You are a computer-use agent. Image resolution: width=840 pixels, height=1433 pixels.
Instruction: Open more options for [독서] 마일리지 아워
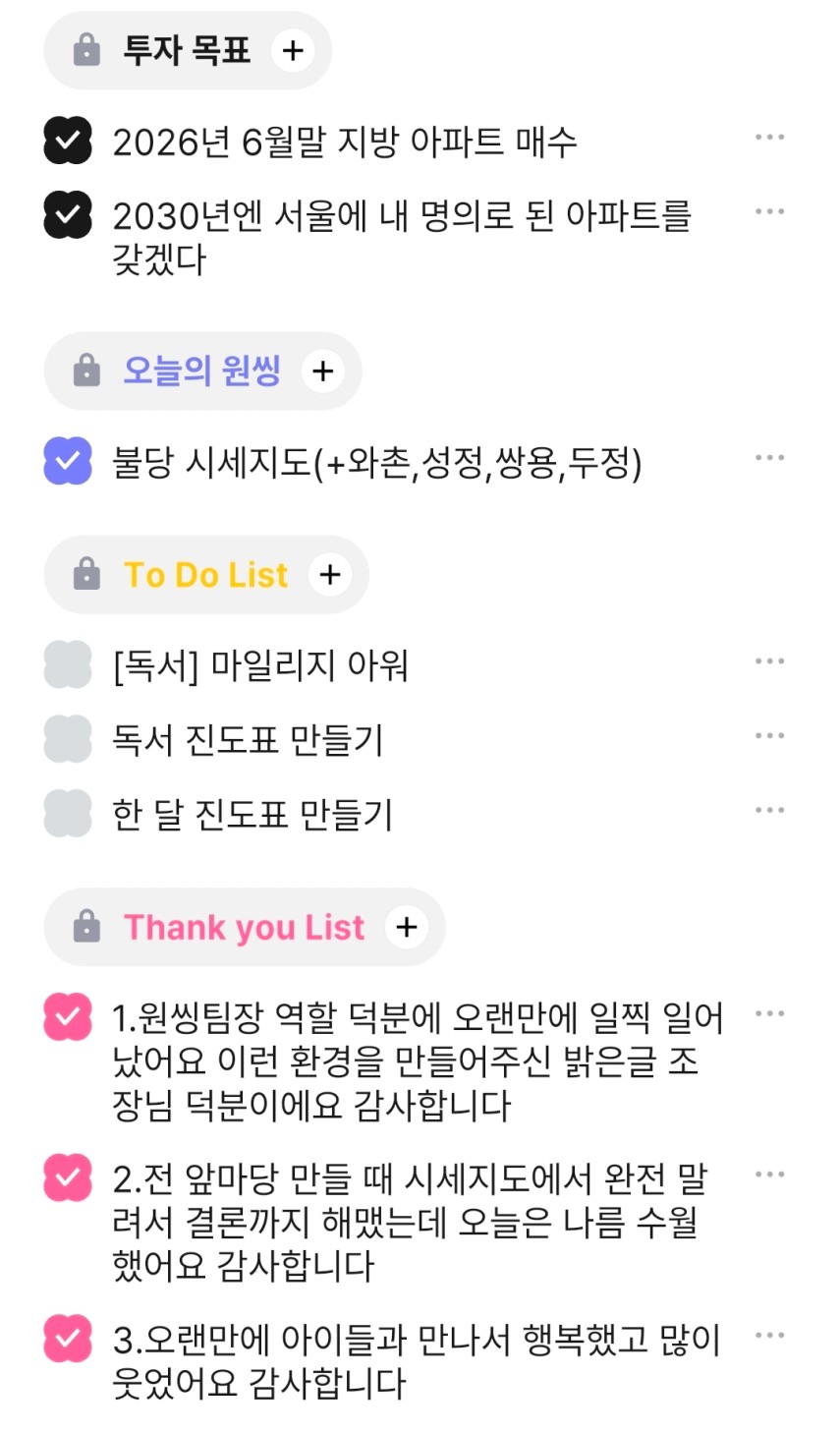point(769,661)
